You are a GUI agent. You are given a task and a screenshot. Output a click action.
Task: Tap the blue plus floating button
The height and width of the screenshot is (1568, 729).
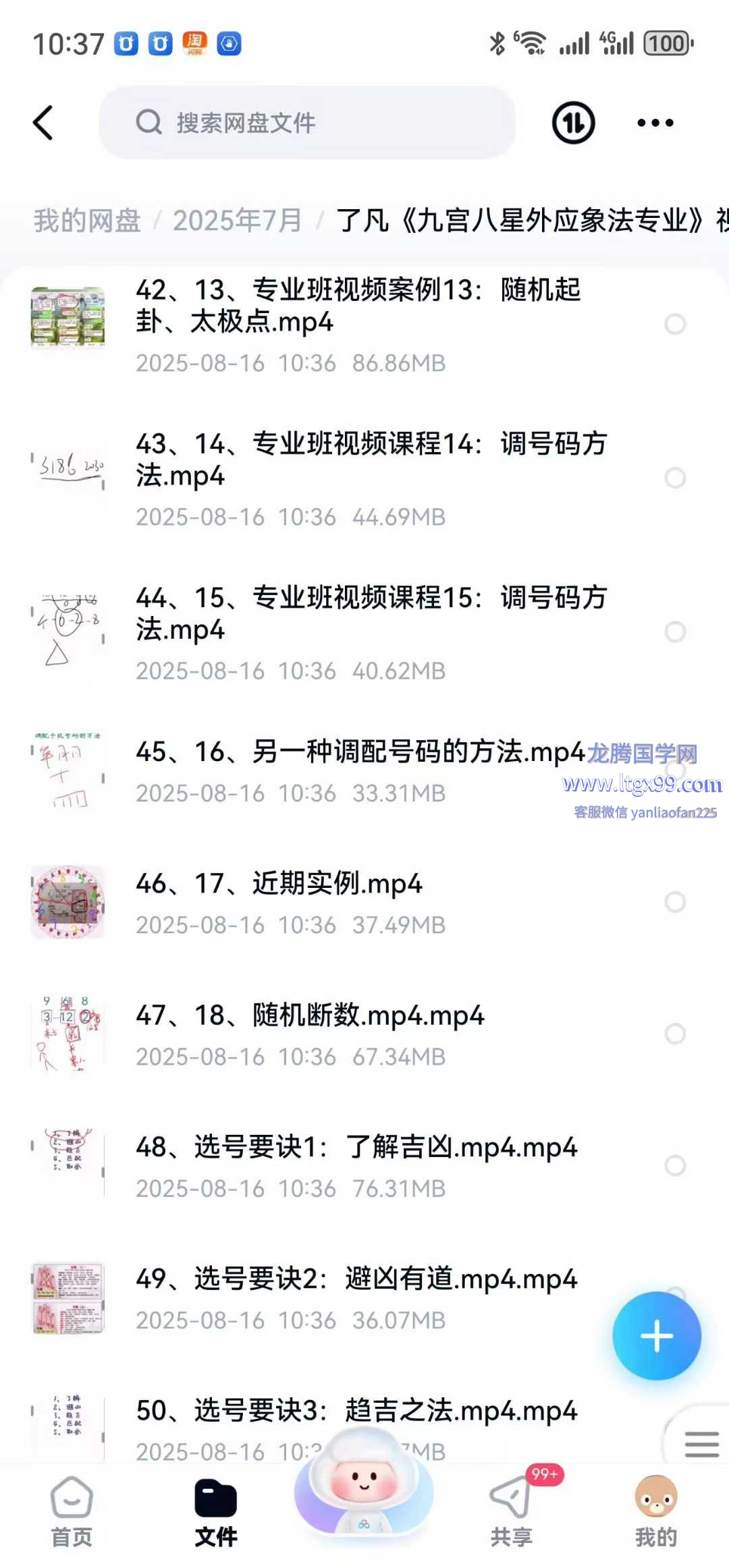tap(656, 1336)
